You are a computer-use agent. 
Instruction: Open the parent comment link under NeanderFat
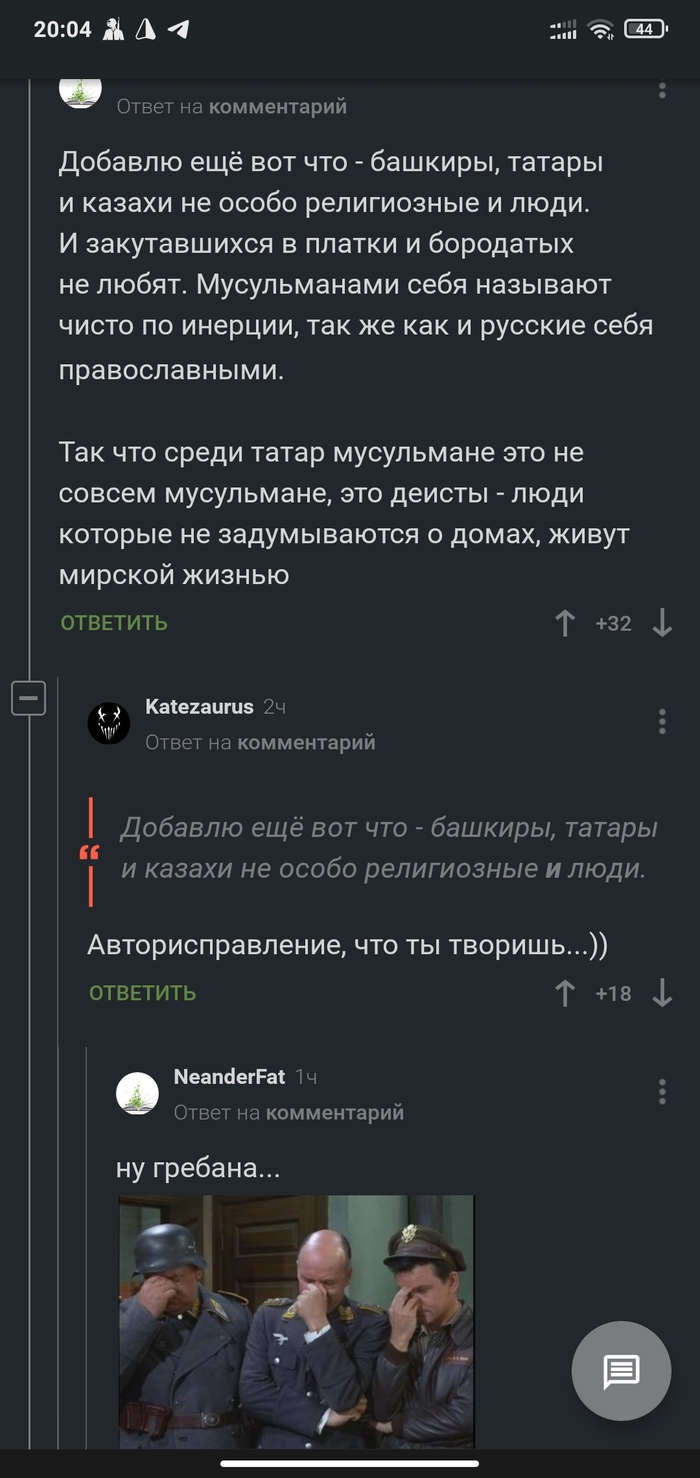[x=334, y=1112]
